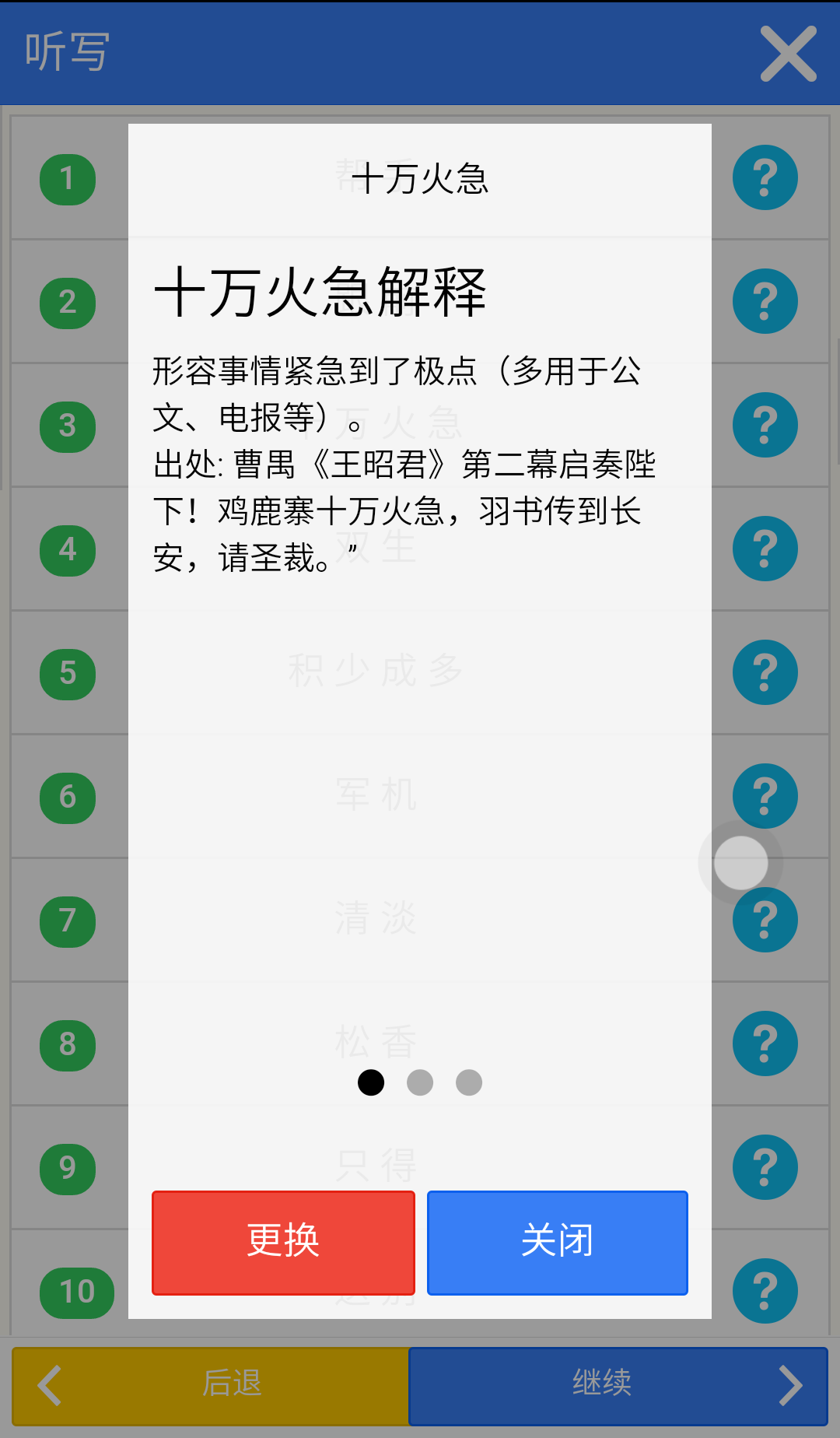Click the right chevron on 继续 button
The width and height of the screenshot is (840, 1438).
(x=792, y=1386)
